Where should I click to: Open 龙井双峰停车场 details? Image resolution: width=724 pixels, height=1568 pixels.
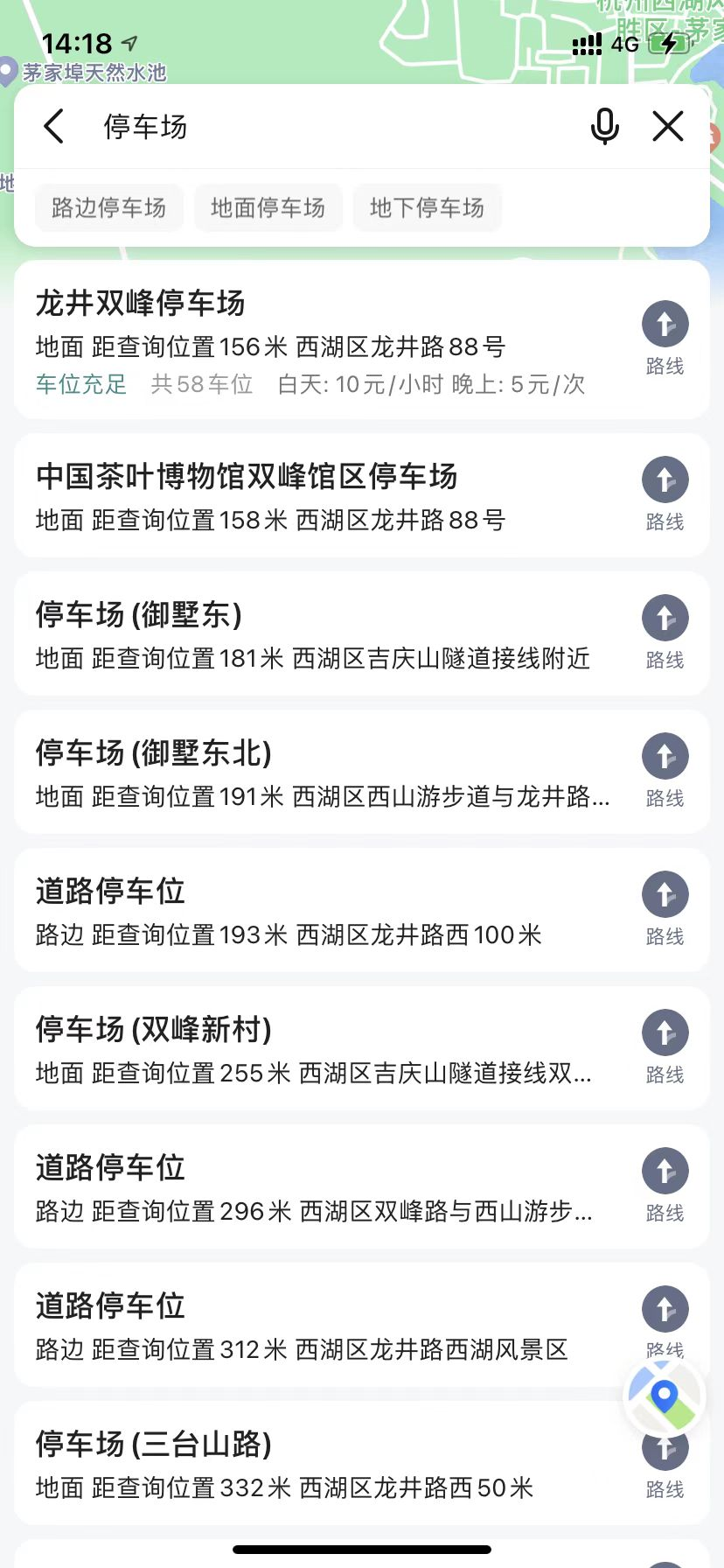click(x=315, y=339)
